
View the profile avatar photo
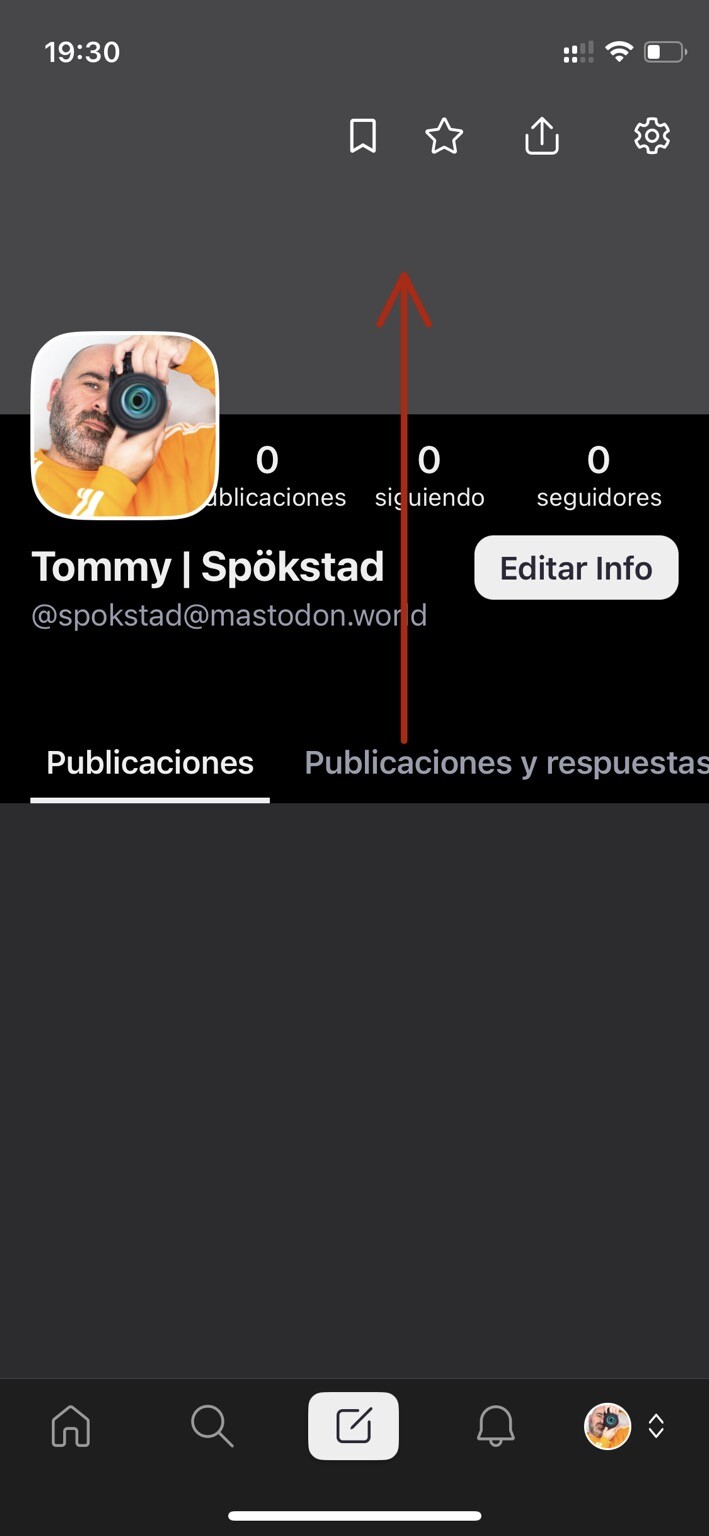coord(125,425)
